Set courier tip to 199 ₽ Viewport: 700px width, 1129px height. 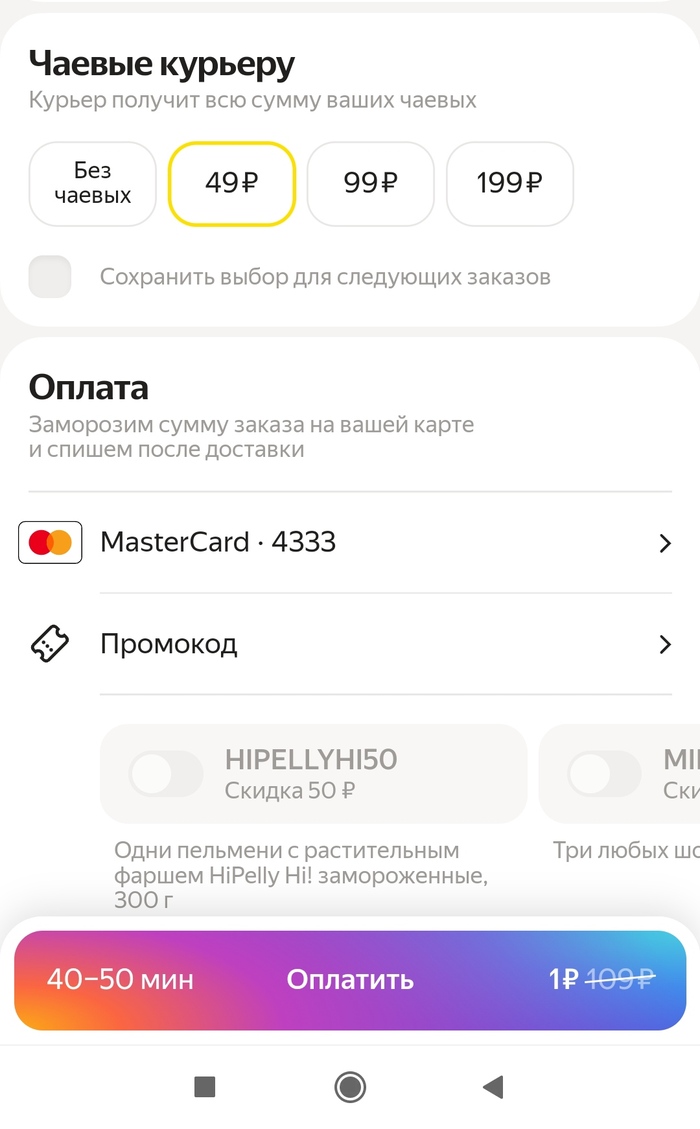(x=509, y=184)
